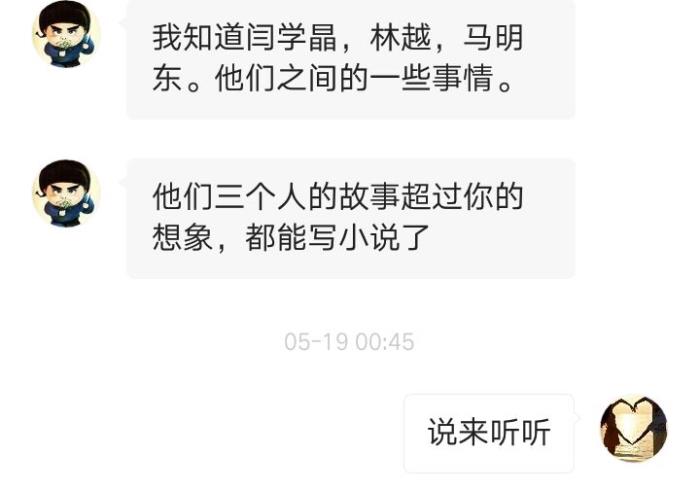Open sender's avatar beside the 我知道闫学晶 message

66,34
